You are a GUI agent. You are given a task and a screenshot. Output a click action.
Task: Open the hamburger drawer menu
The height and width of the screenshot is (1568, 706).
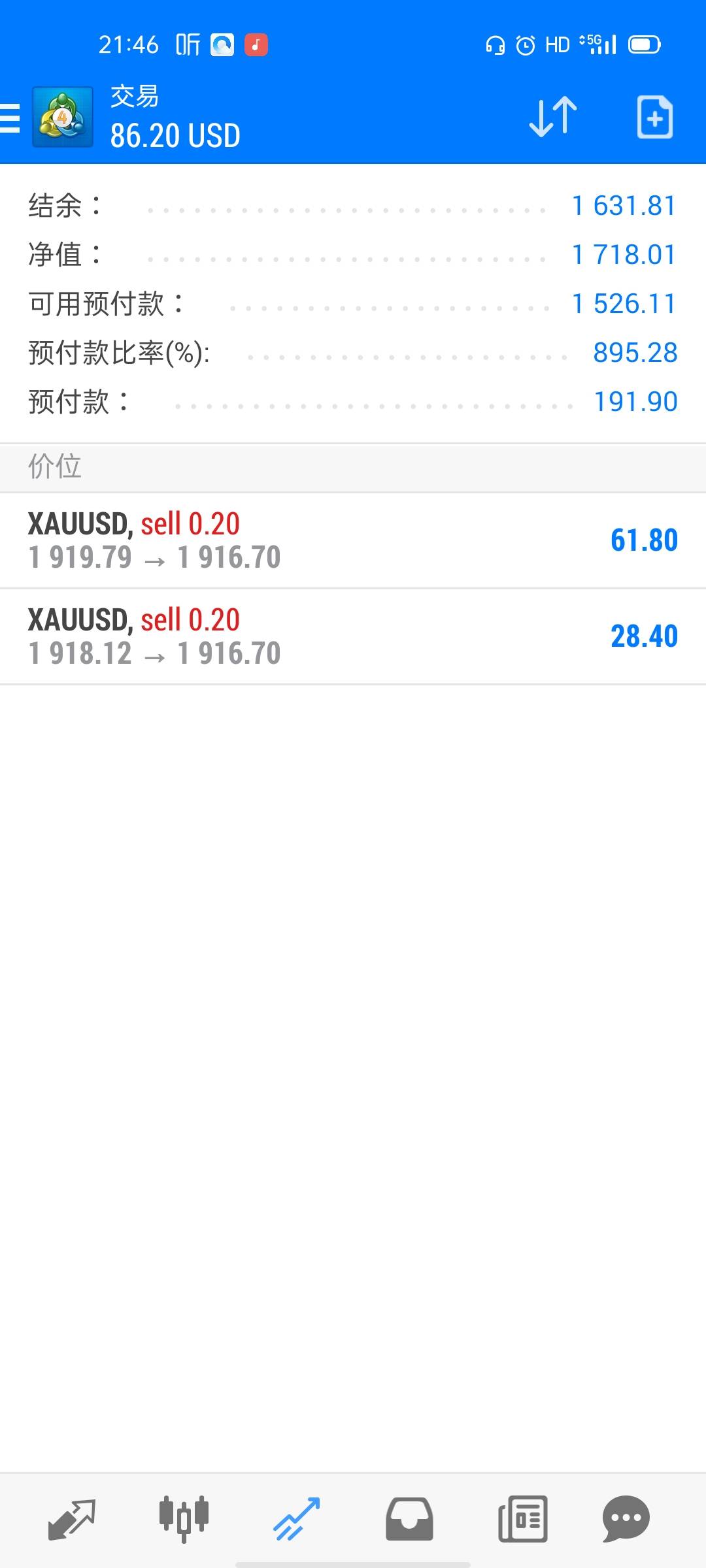tap(9, 118)
